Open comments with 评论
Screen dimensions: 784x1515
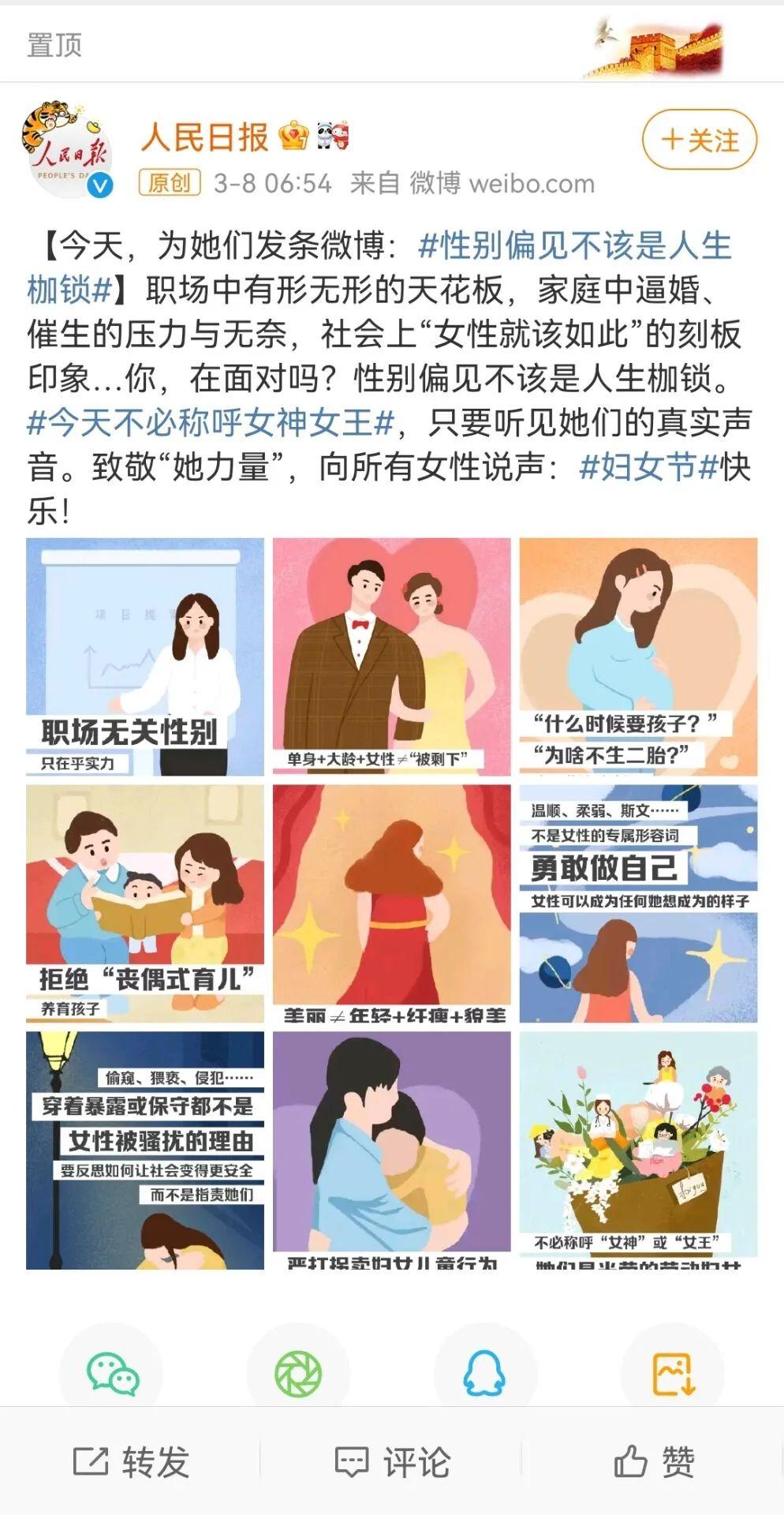pyautogui.click(x=392, y=1462)
